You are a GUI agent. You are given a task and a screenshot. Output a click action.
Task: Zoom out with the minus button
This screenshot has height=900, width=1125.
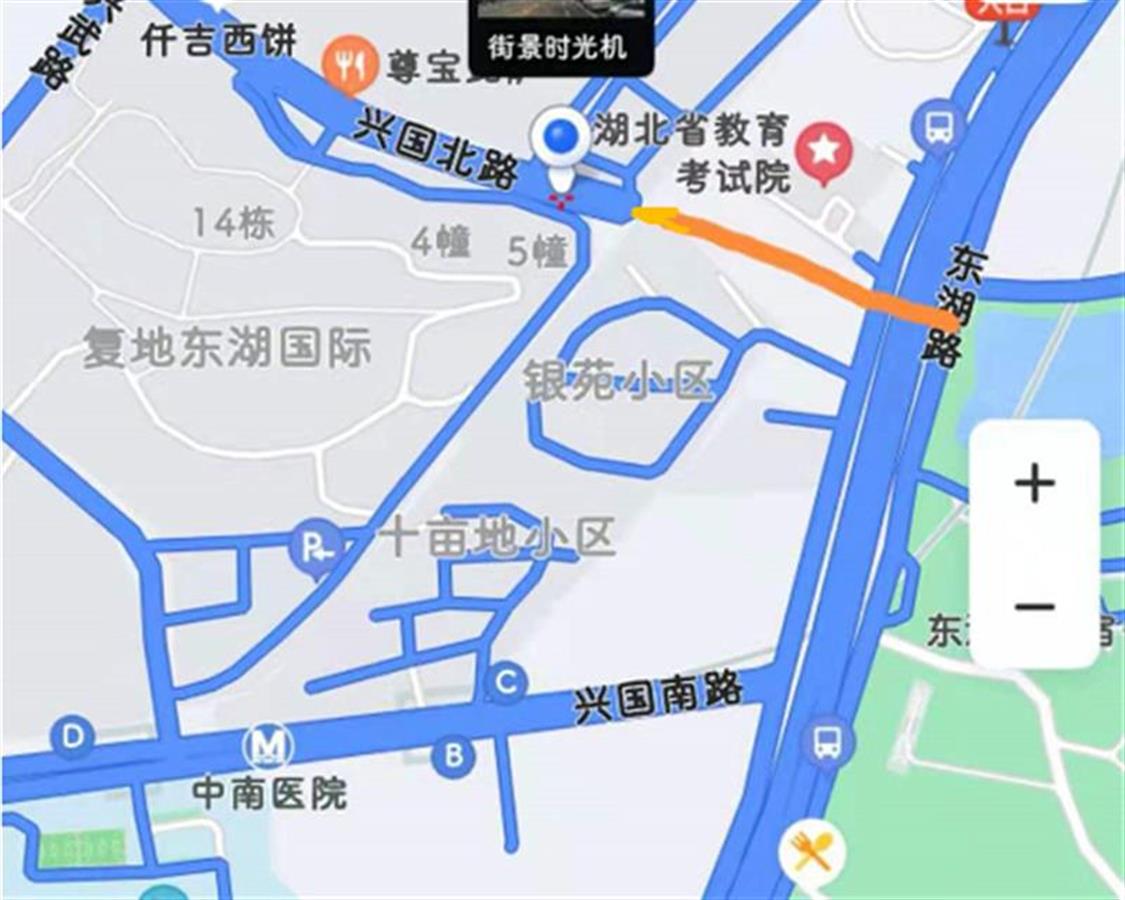(x=1034, y=606)
